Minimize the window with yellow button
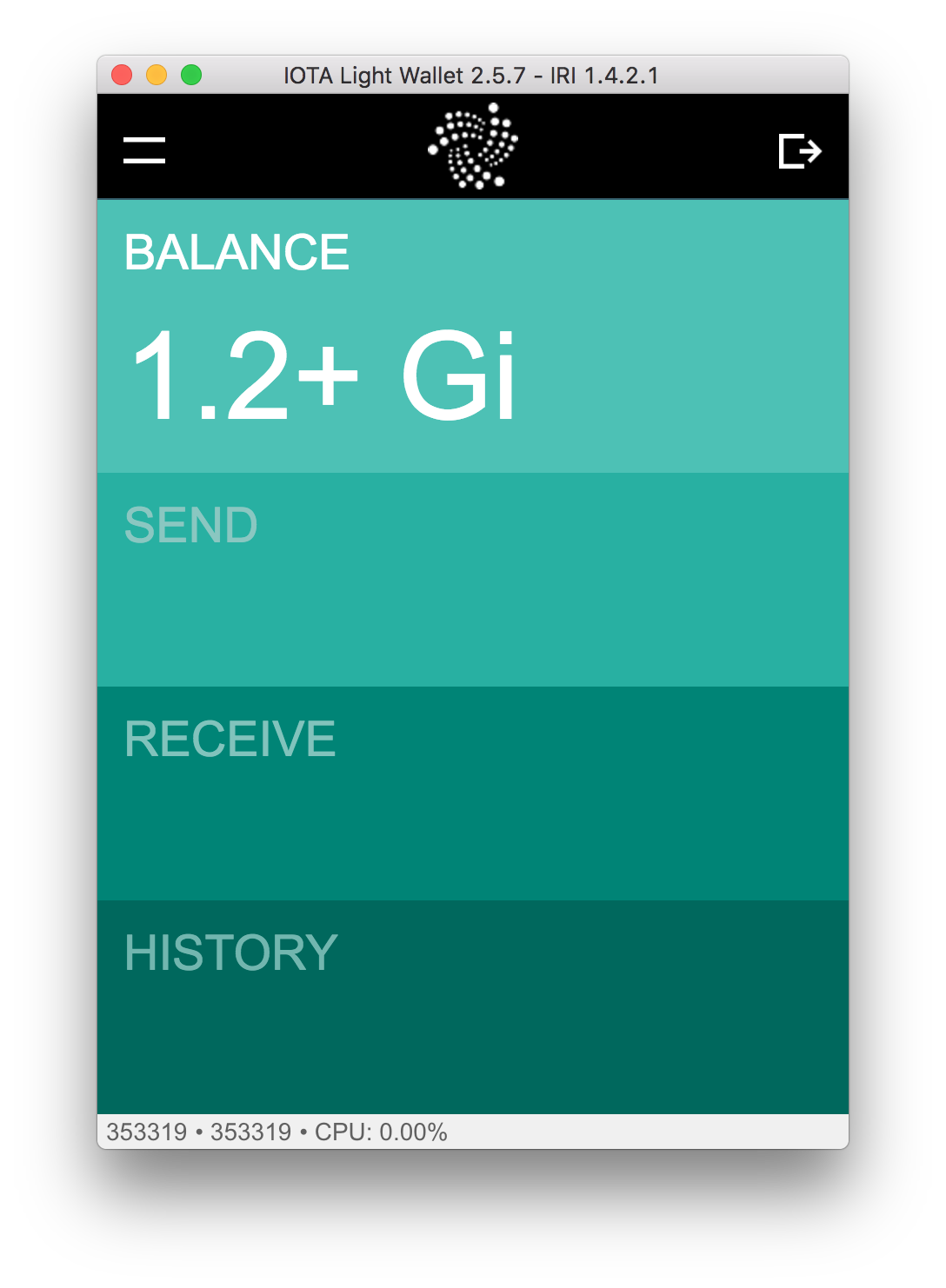 [157, 76]
